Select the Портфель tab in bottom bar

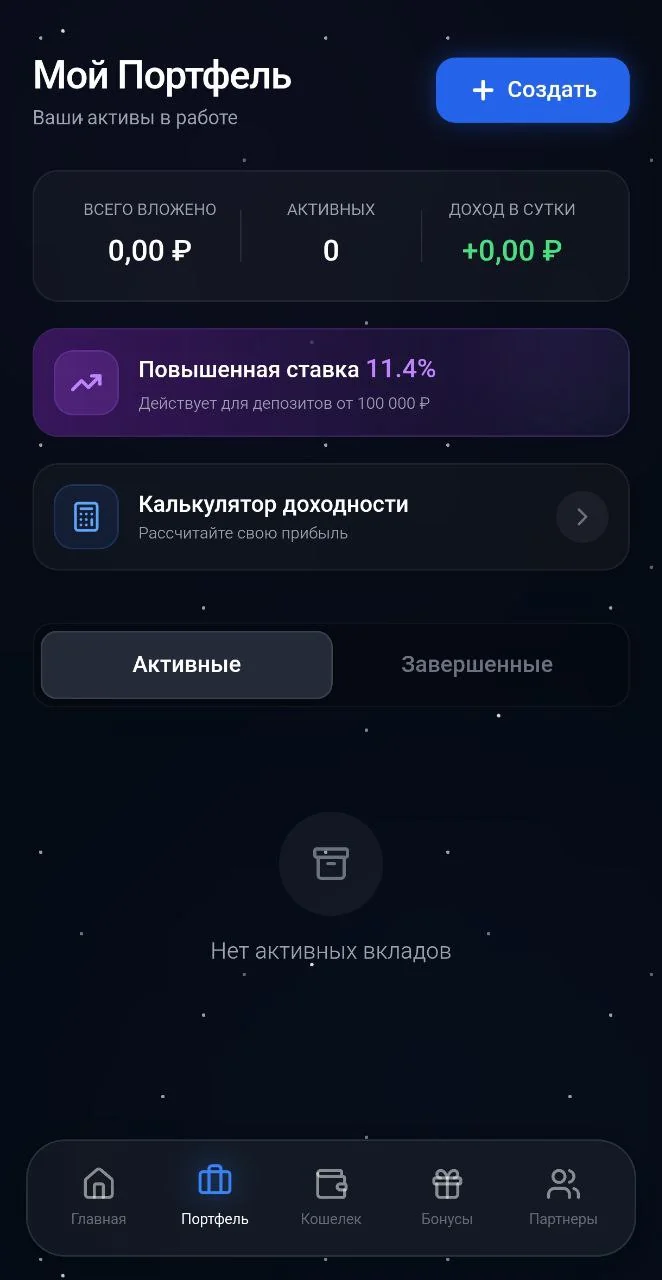tap(215, 1197)
